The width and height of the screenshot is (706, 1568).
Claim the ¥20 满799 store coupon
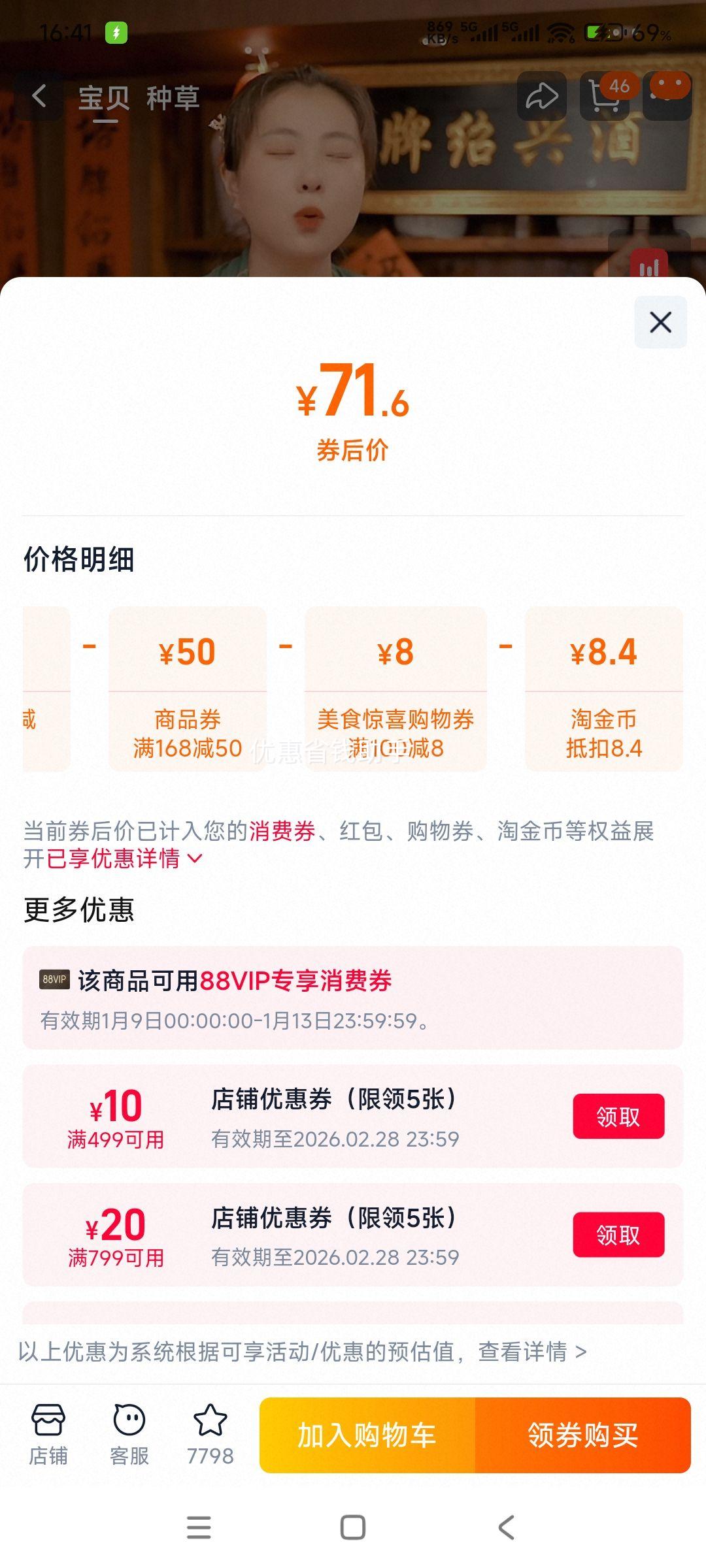pos(618,1234)
